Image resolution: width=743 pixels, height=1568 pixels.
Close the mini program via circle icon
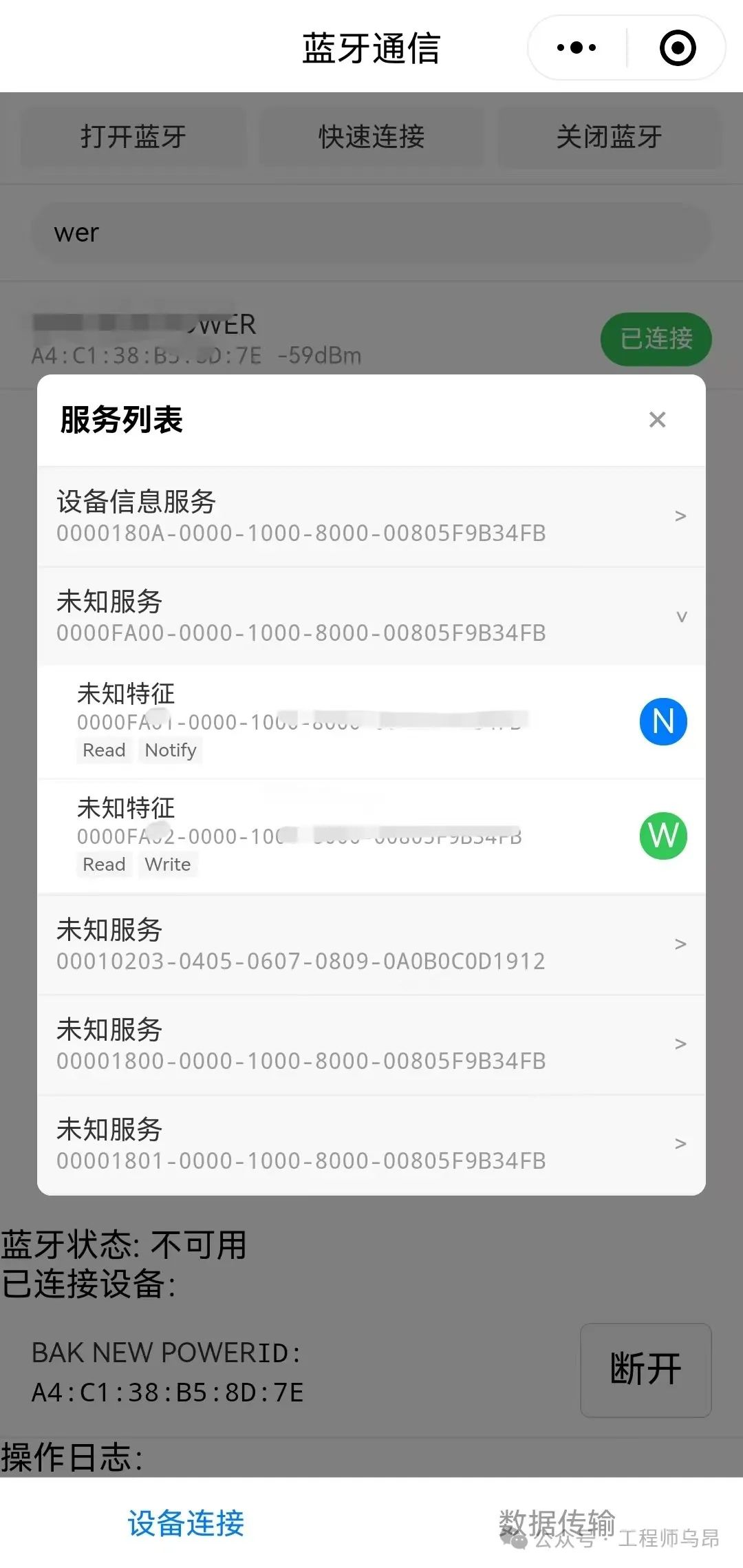coord(678,47)
